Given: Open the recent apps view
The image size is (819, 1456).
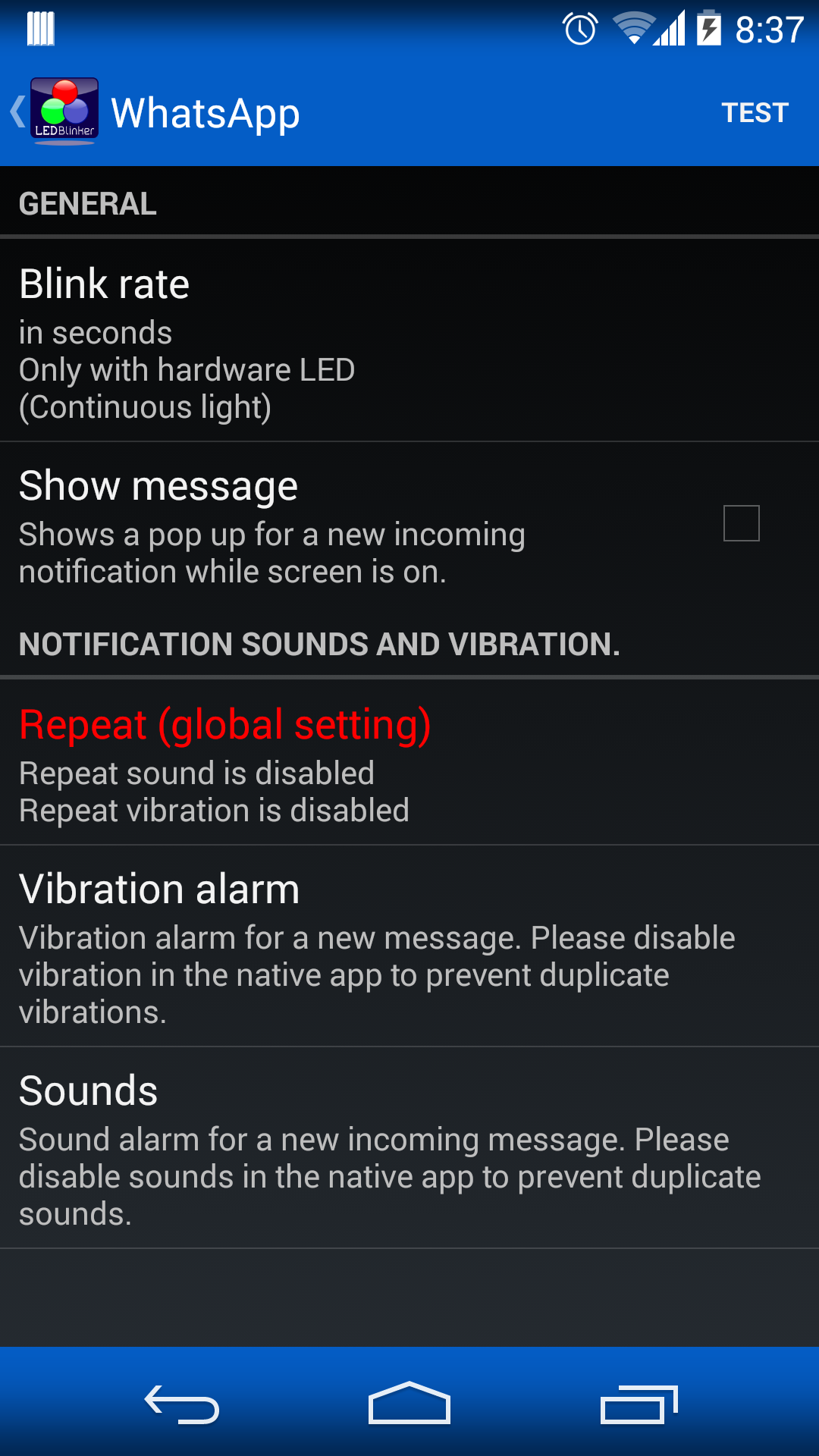Looking at the screenshot, I should tap(639, 1404).
